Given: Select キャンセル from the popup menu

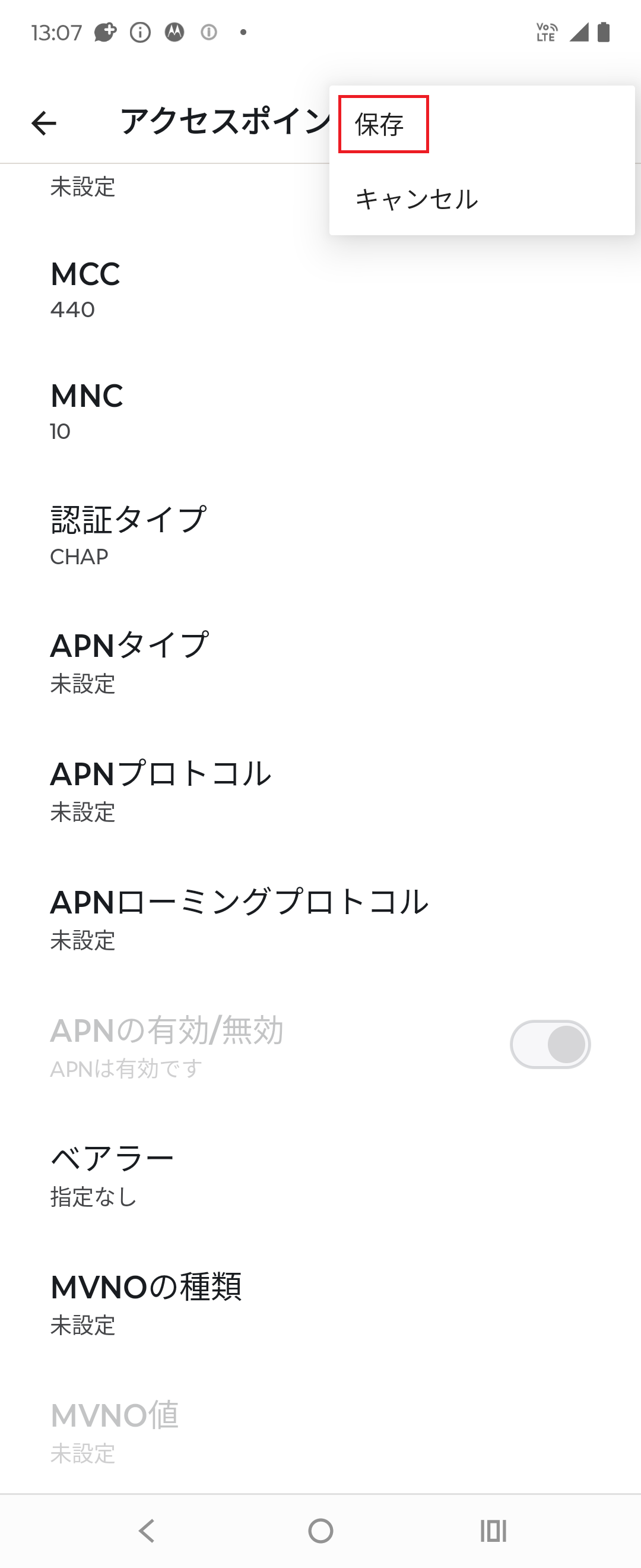Looking at the screenshot, I should (x=417, y=198).
